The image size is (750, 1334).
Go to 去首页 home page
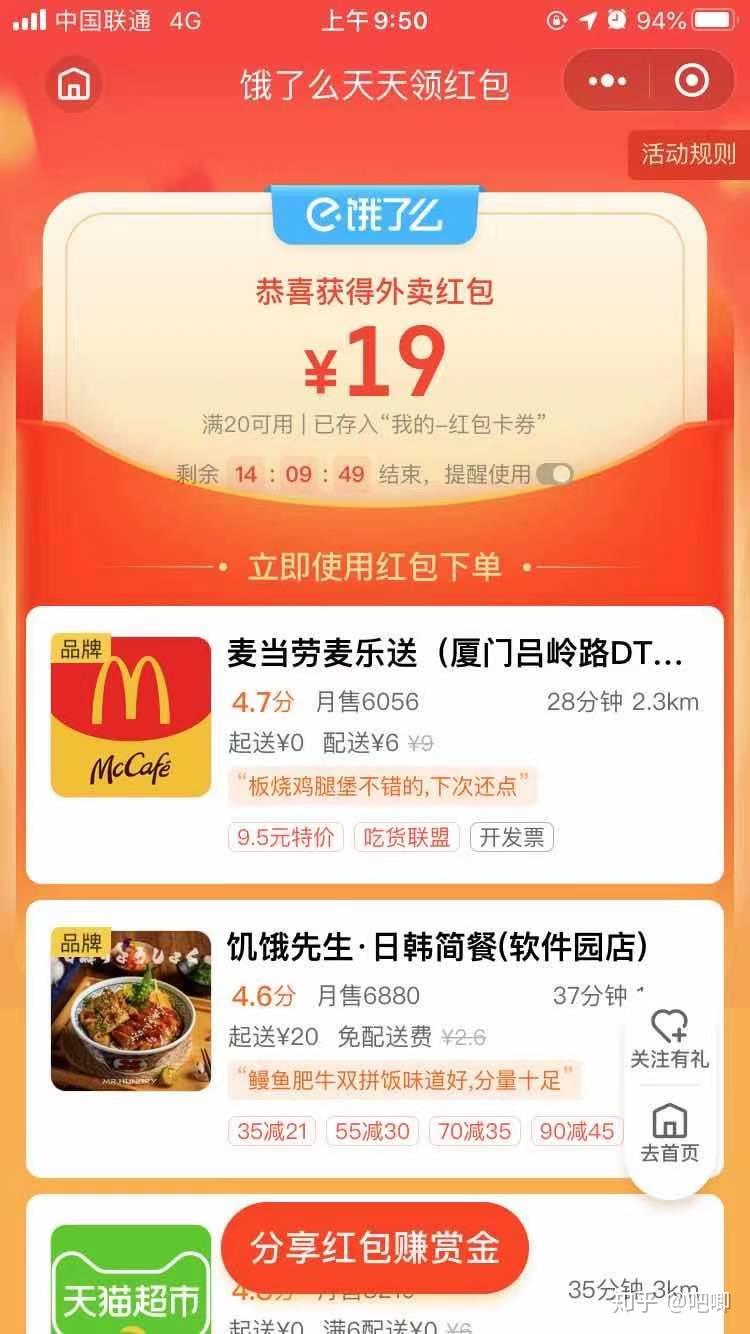tap(669, 1133)
